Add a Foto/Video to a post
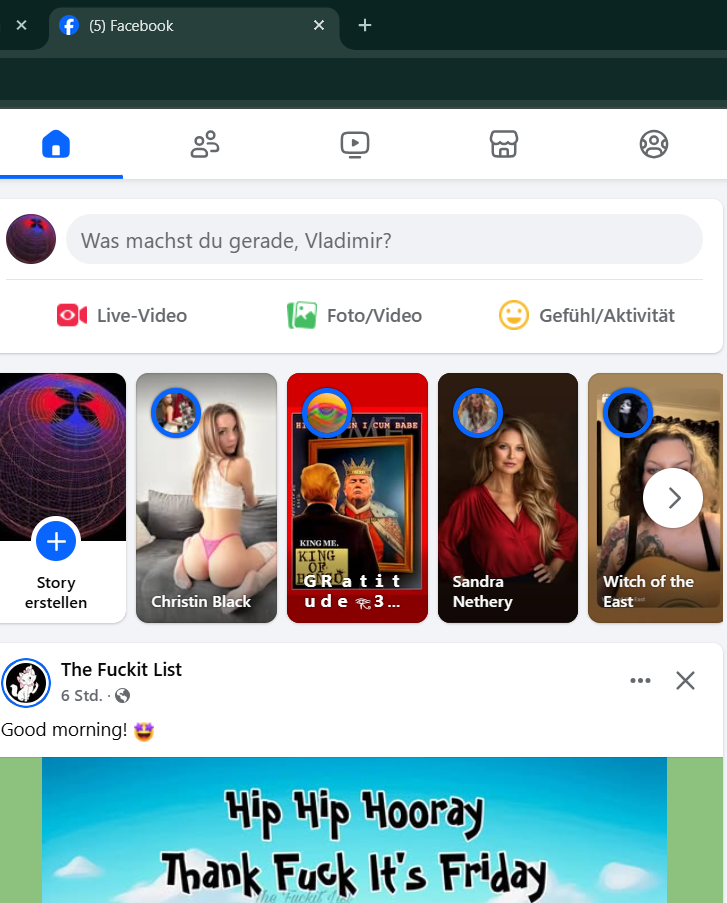This screenshot has width=727, height=903. coord(355,316)
